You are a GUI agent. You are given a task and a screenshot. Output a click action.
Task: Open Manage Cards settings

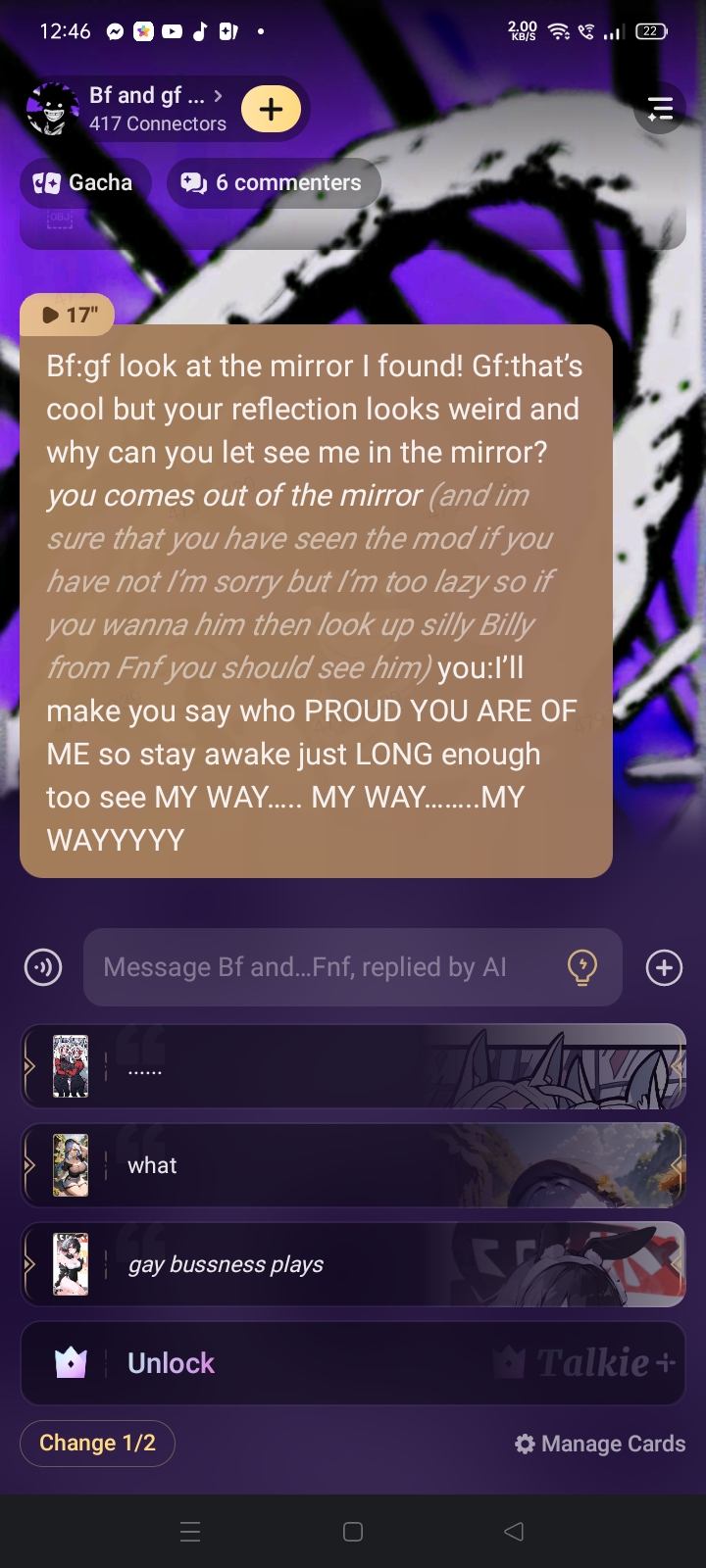click(600, 1444)
